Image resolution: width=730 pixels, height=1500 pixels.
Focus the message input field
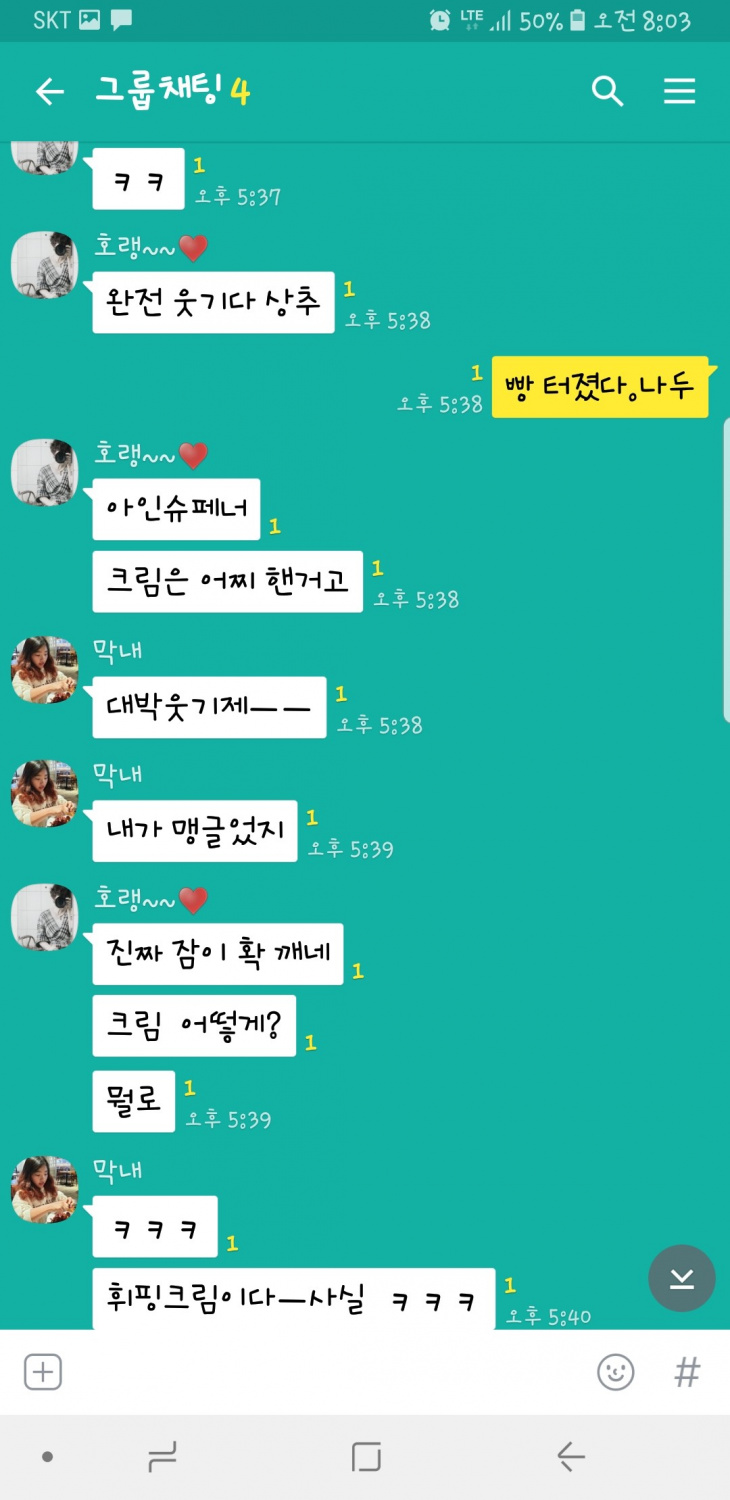coord(320,1372)
